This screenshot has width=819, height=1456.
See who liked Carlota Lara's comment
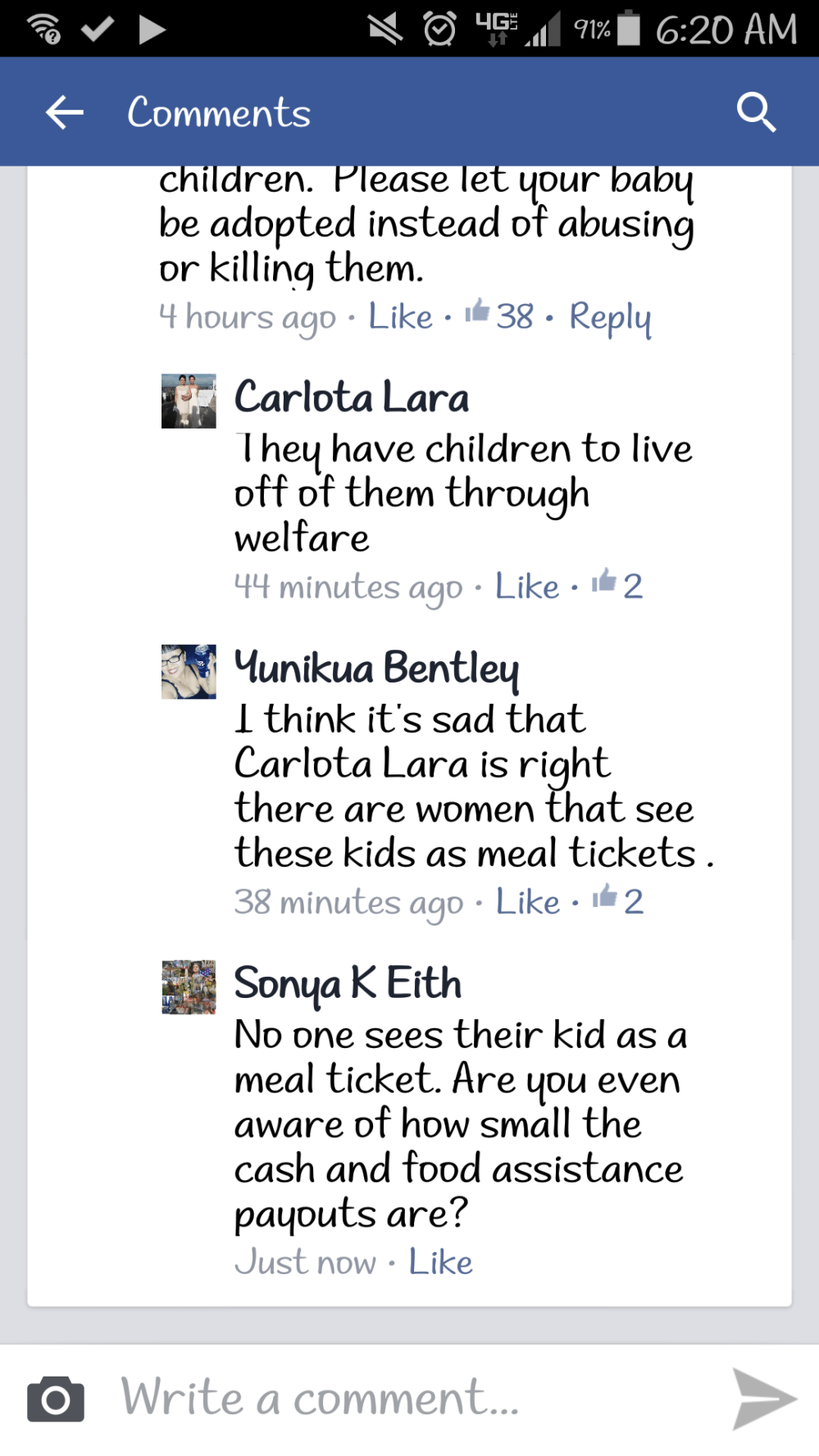617,585
